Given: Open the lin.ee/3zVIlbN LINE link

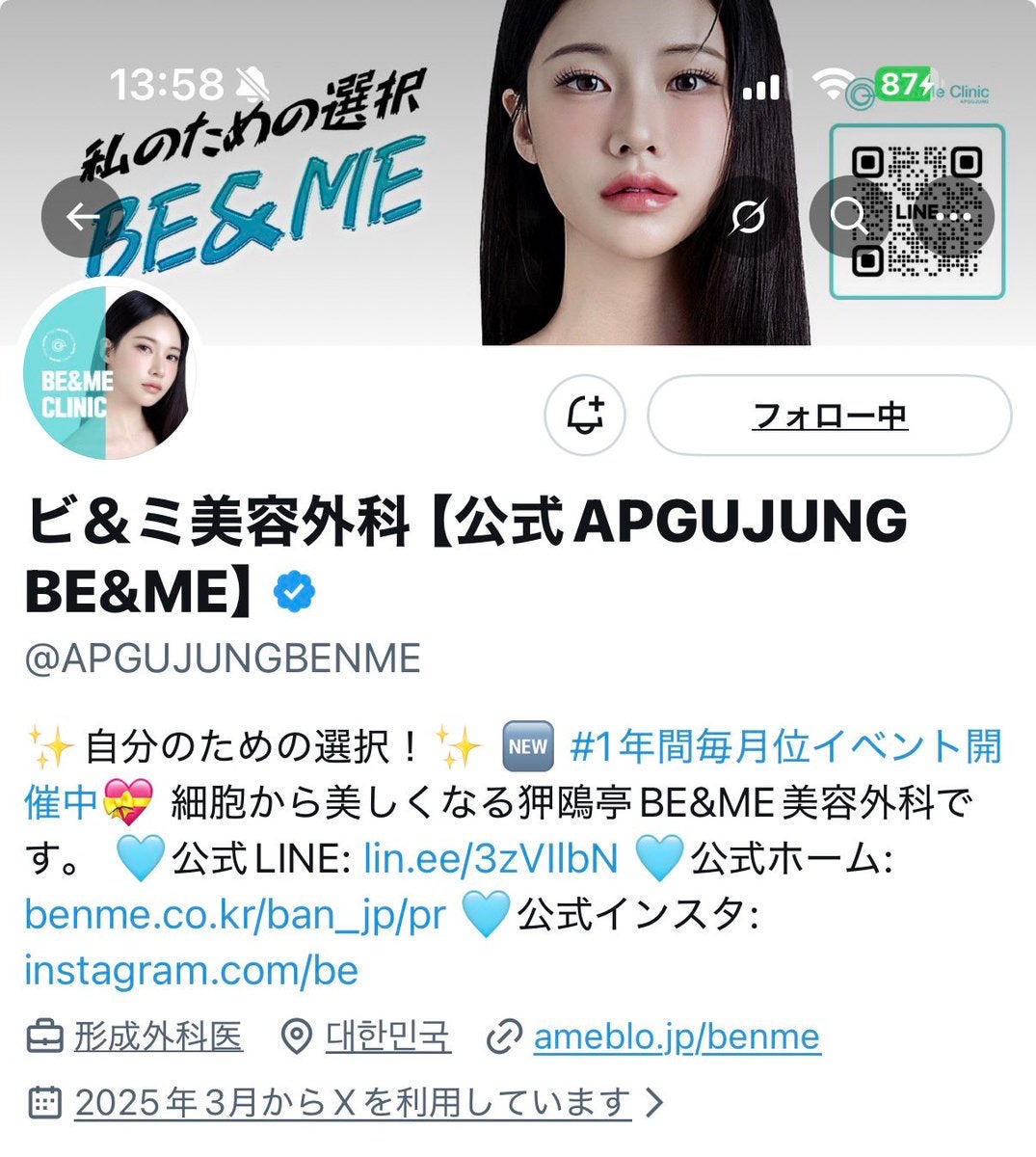Looking at the screenshot, I should (x=491, y=858).
